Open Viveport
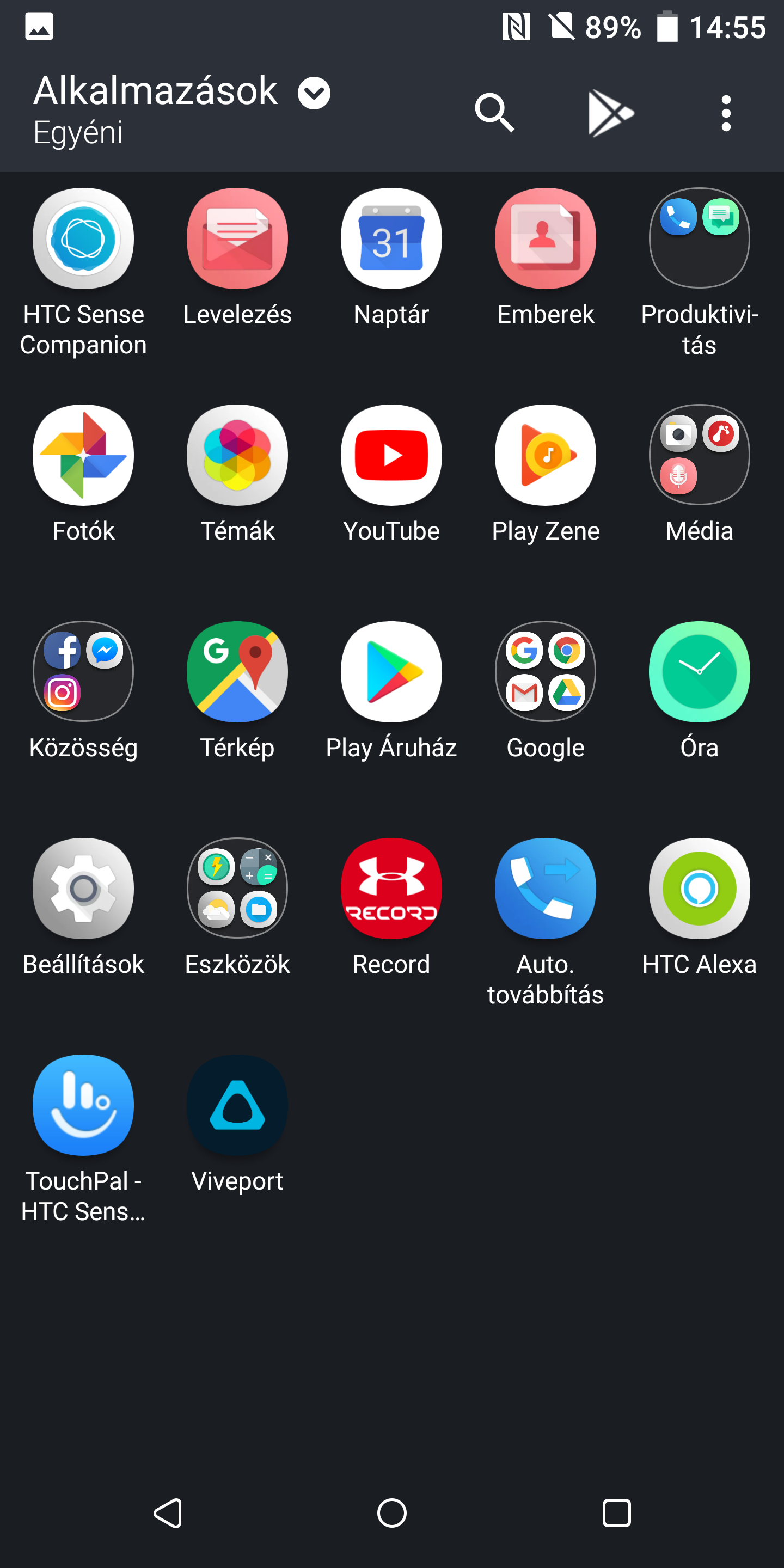The width and height of the screenshot is (784, 1568). coord(237,1105)
